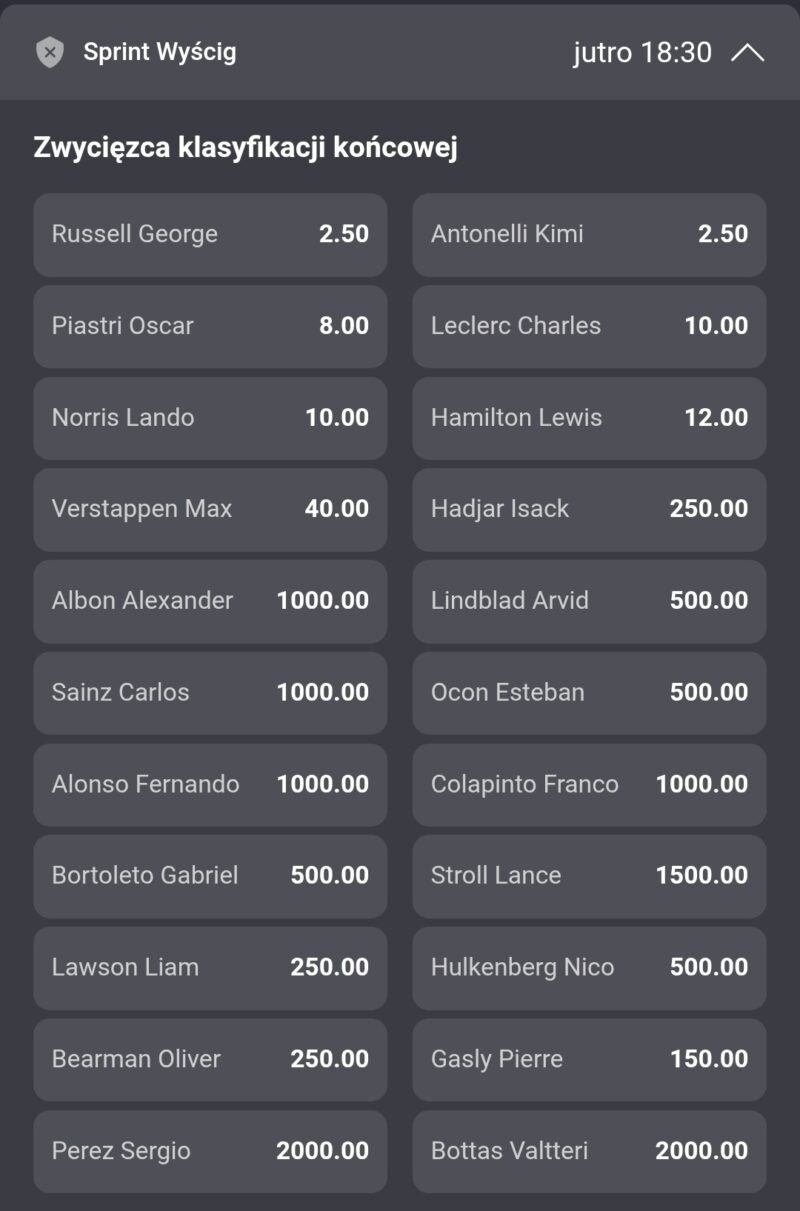Select Gasly Pierre at 150.00
The image size is (800, 1211).
click(x=589, y=1060)
